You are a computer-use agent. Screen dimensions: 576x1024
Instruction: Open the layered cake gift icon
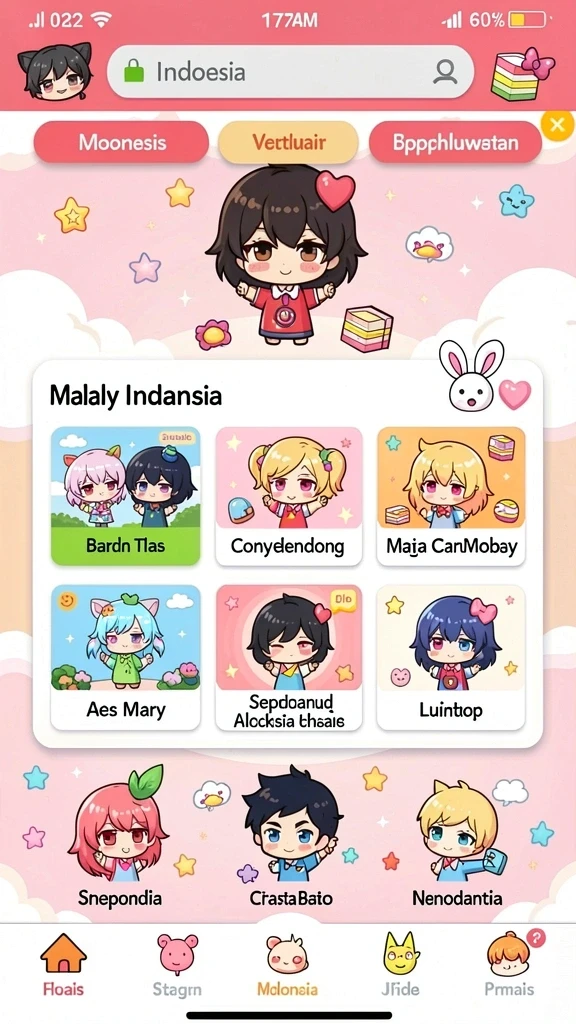click(522, 73)
